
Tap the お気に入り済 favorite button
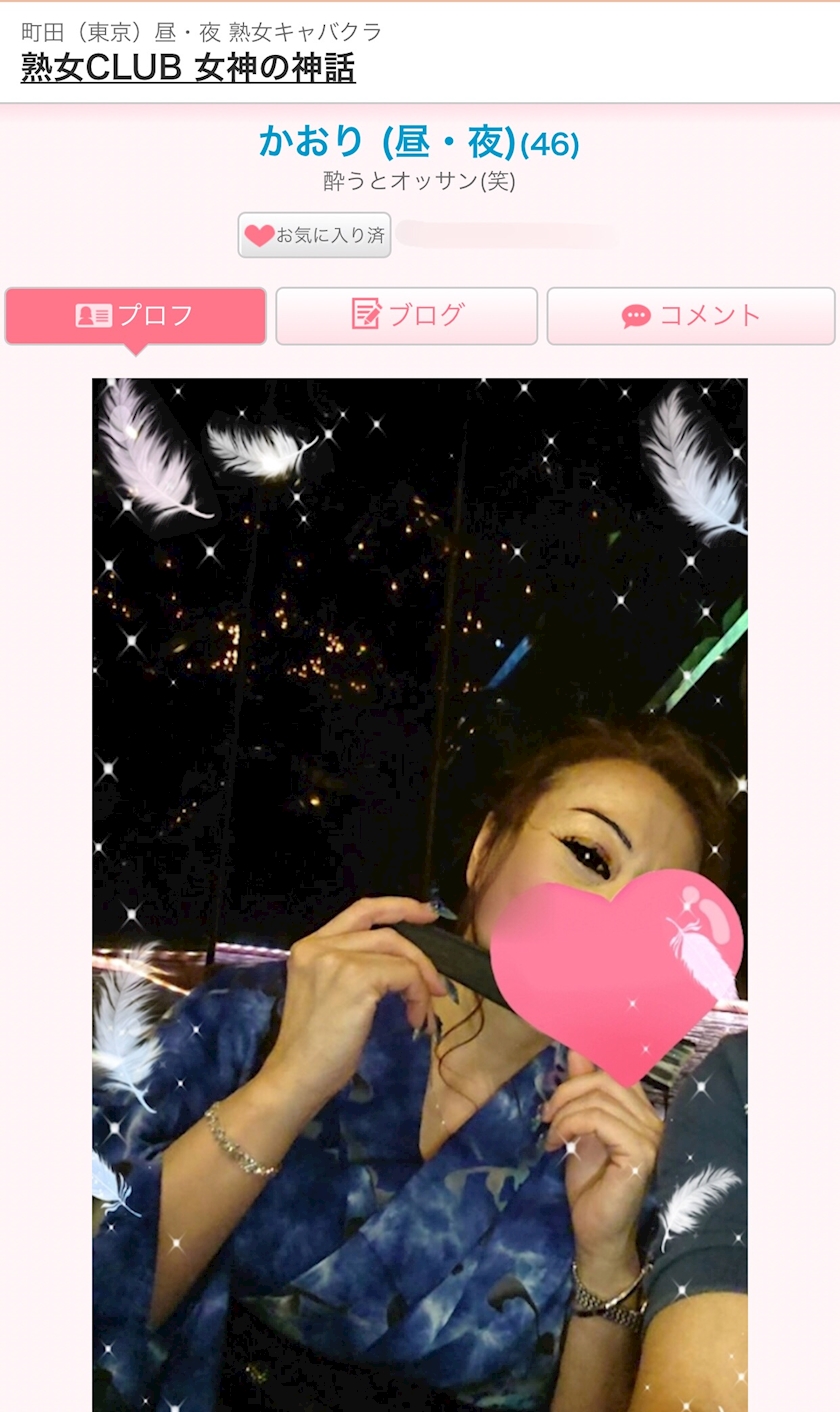tap(314, 235)
